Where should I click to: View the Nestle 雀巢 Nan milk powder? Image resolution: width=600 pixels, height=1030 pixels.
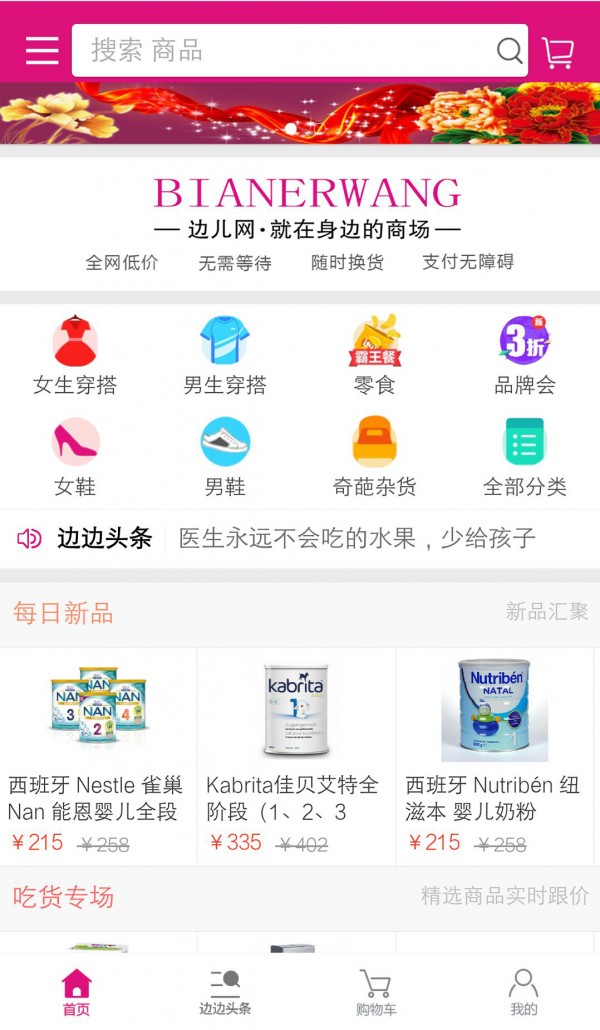click(x=98, y=755)
